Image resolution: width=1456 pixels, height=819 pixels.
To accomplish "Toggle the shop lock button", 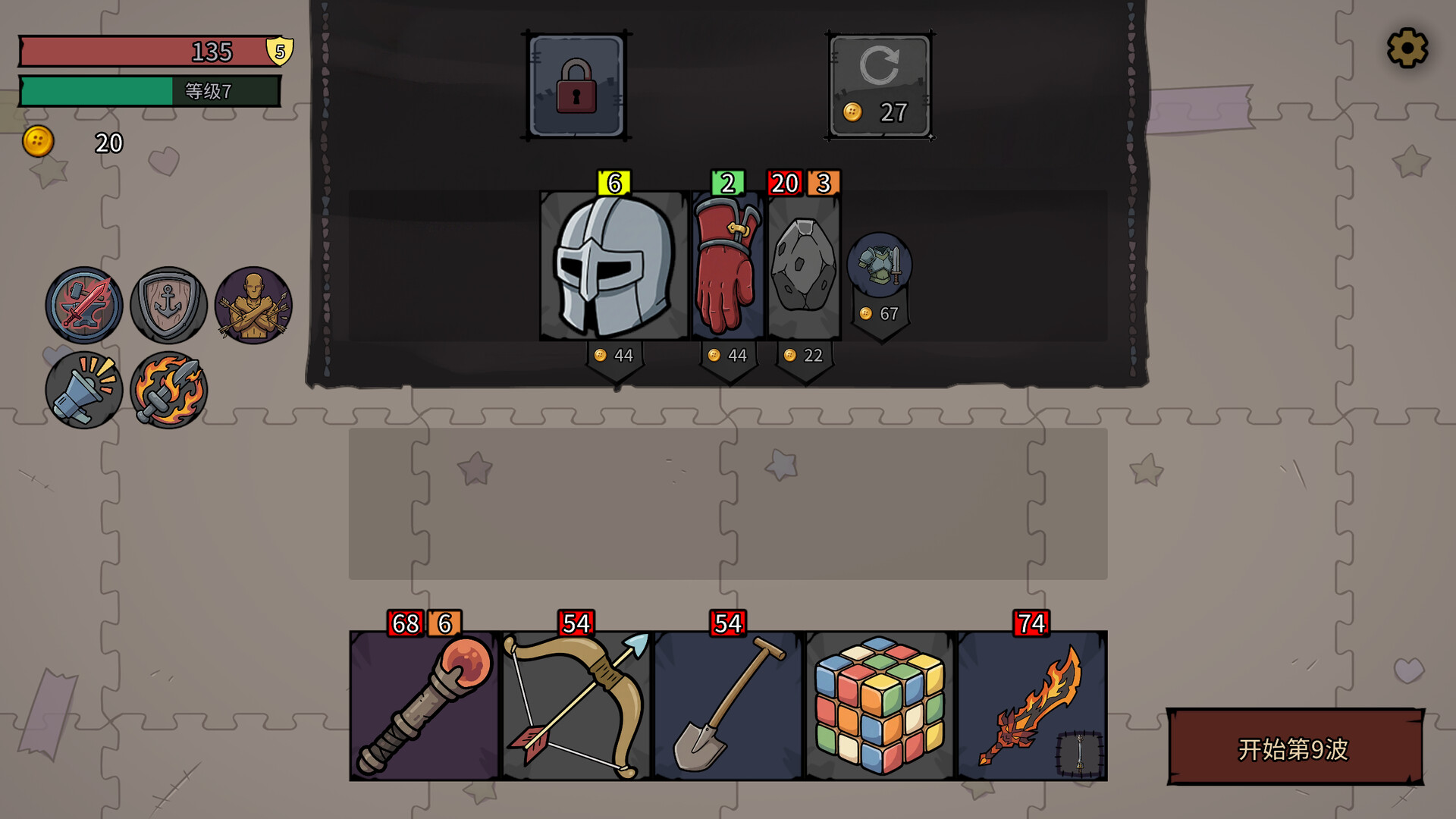I will (576, 86).
